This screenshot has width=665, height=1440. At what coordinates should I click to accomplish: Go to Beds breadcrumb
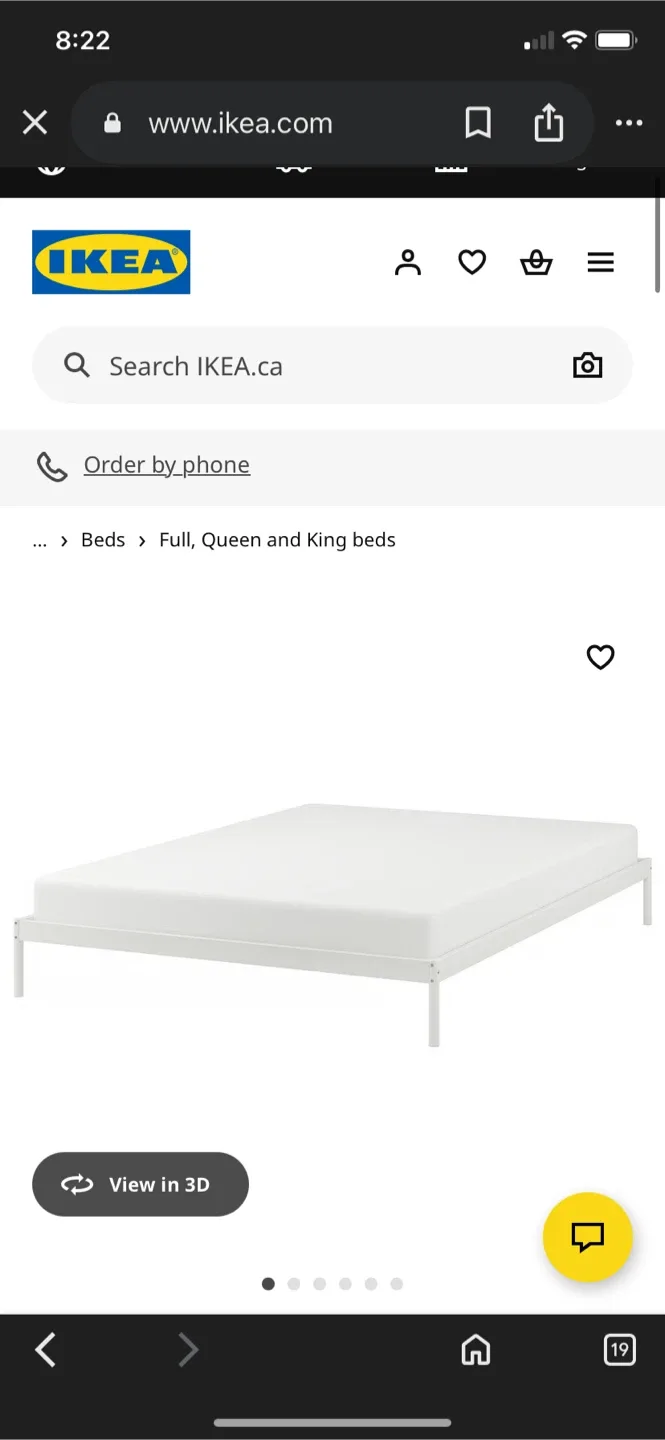(x=103, y=540)
